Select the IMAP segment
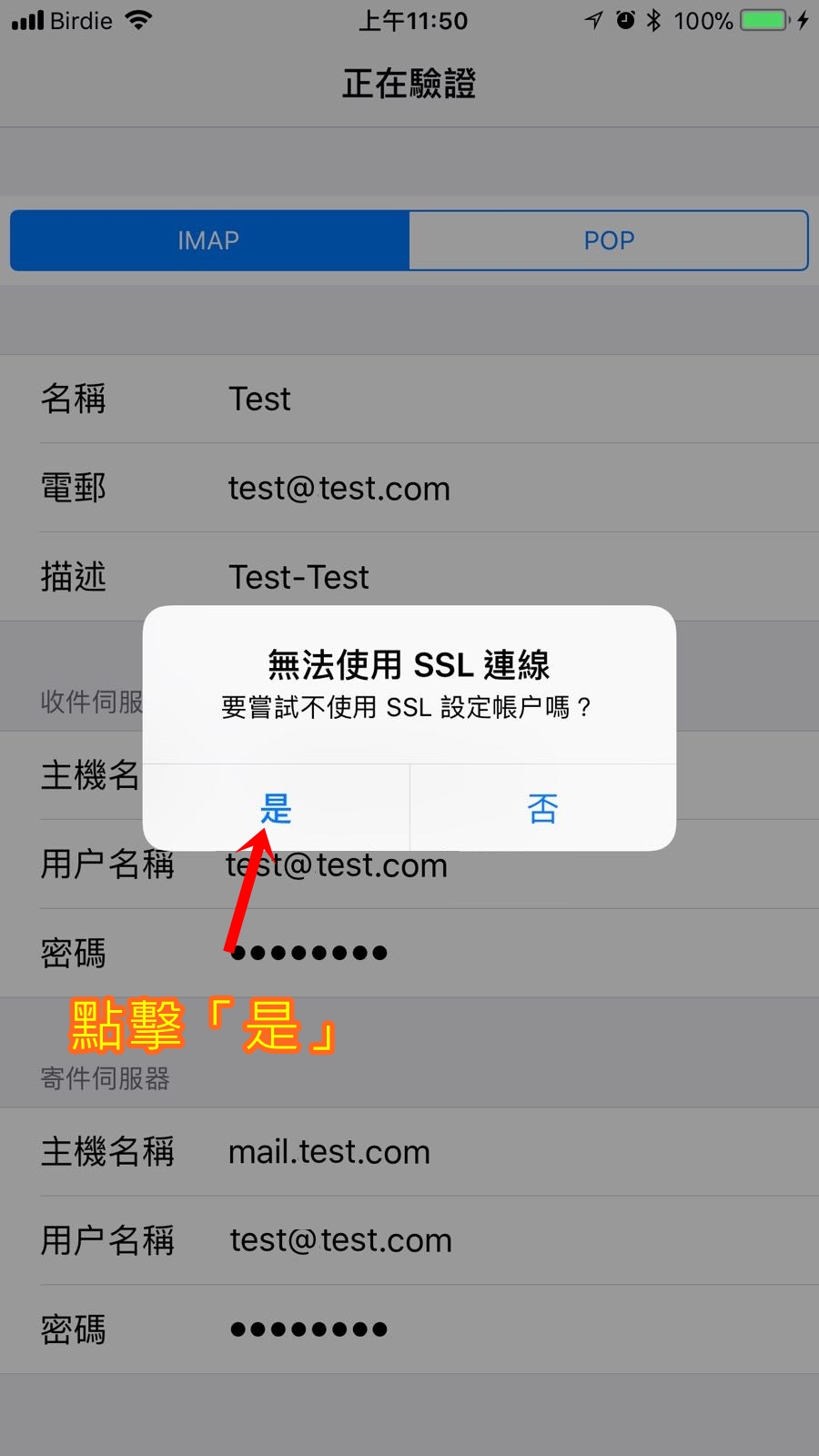Viewport: 819px width, 1456px height. (x=209, y=240)
